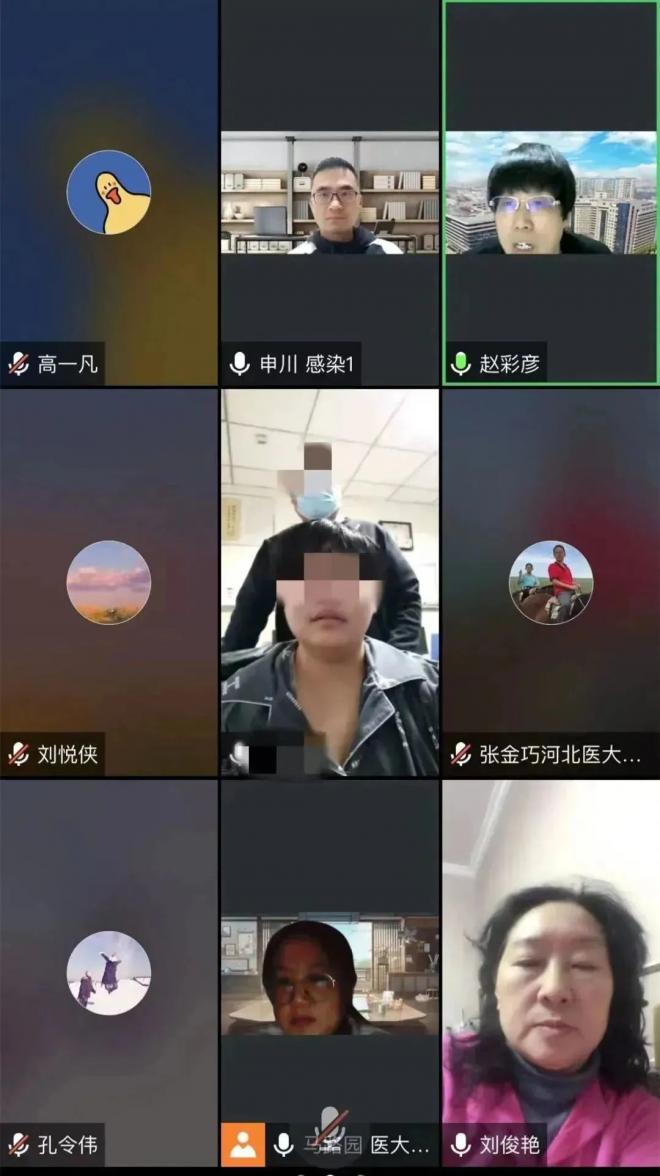Enlarge 申川 感染1's video tile

point(329,192)
